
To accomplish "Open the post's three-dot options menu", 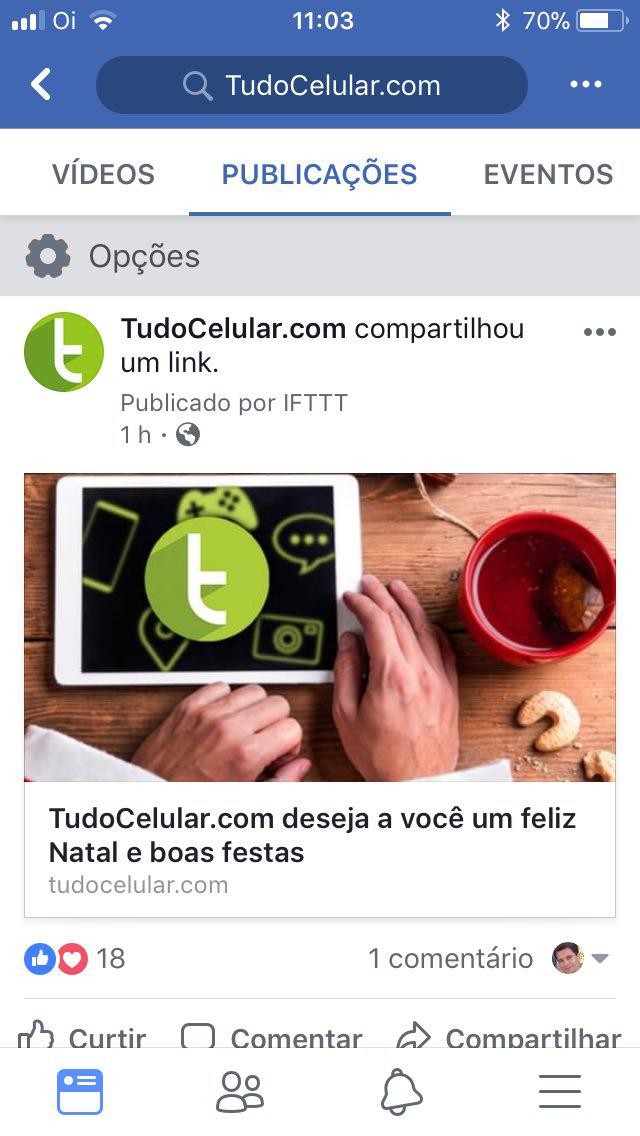I will pyautogui.click(x=599, y=332).
